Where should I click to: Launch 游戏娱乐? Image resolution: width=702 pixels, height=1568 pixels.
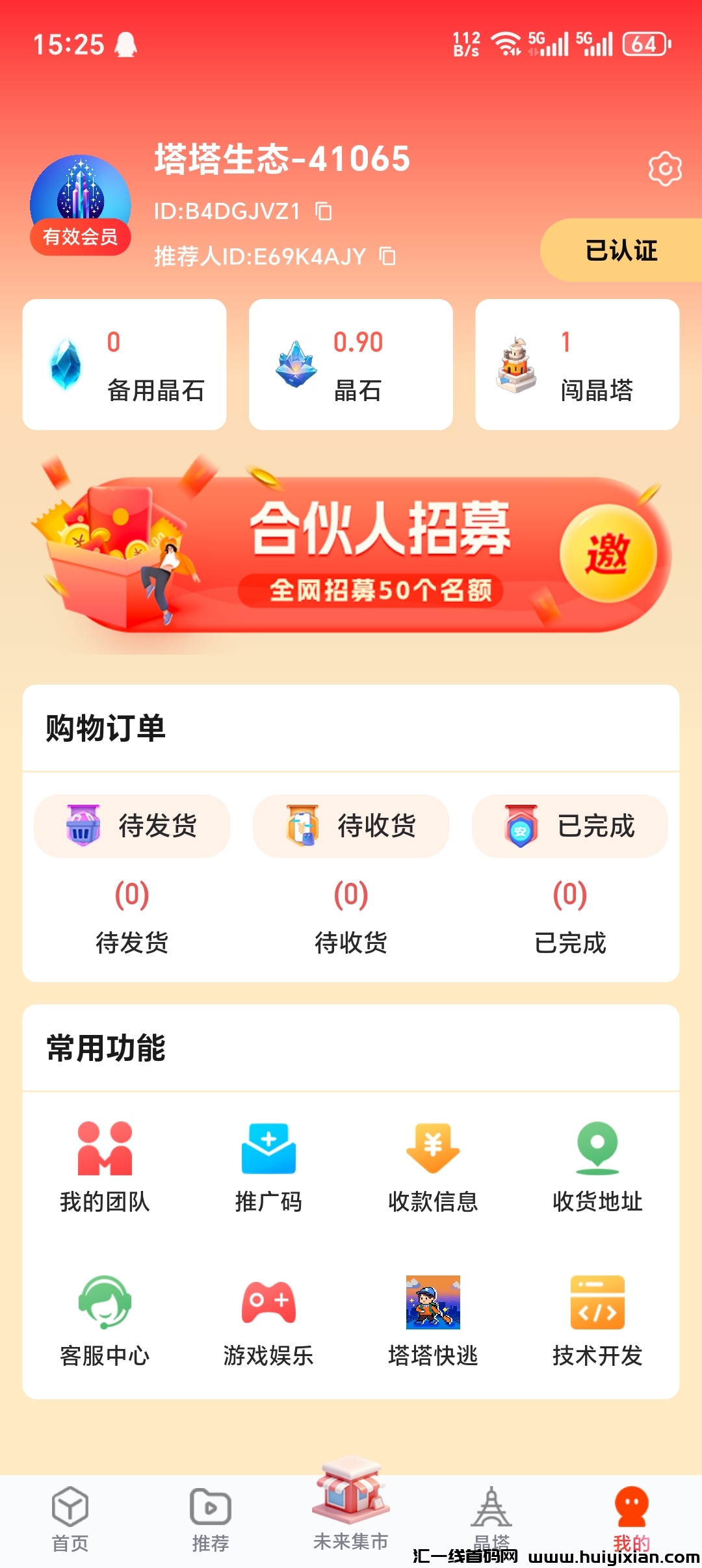coord(268,1320)
